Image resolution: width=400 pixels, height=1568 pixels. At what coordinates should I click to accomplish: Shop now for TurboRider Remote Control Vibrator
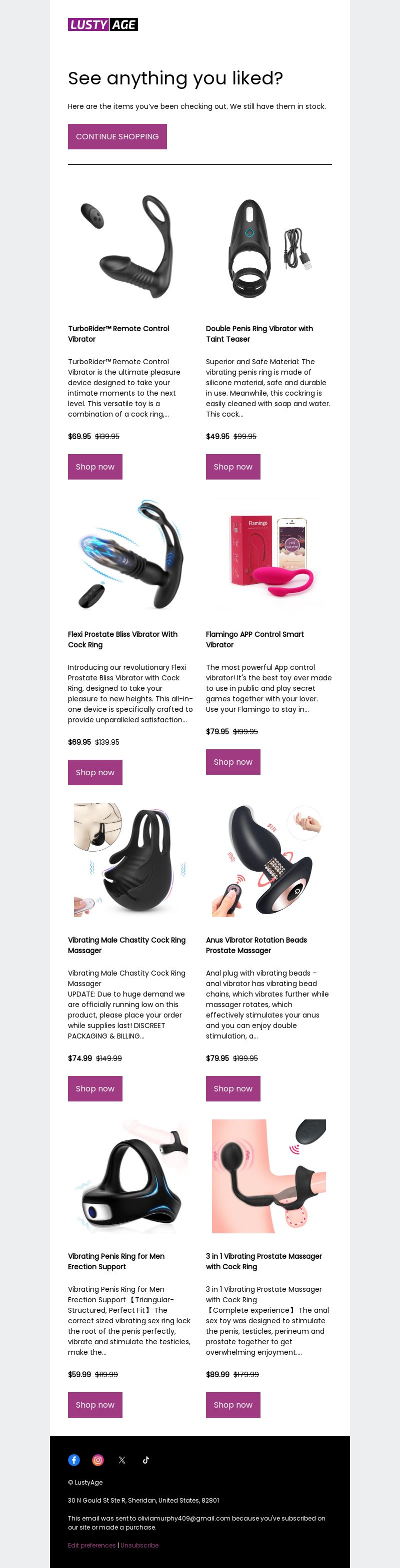[95, 466]
